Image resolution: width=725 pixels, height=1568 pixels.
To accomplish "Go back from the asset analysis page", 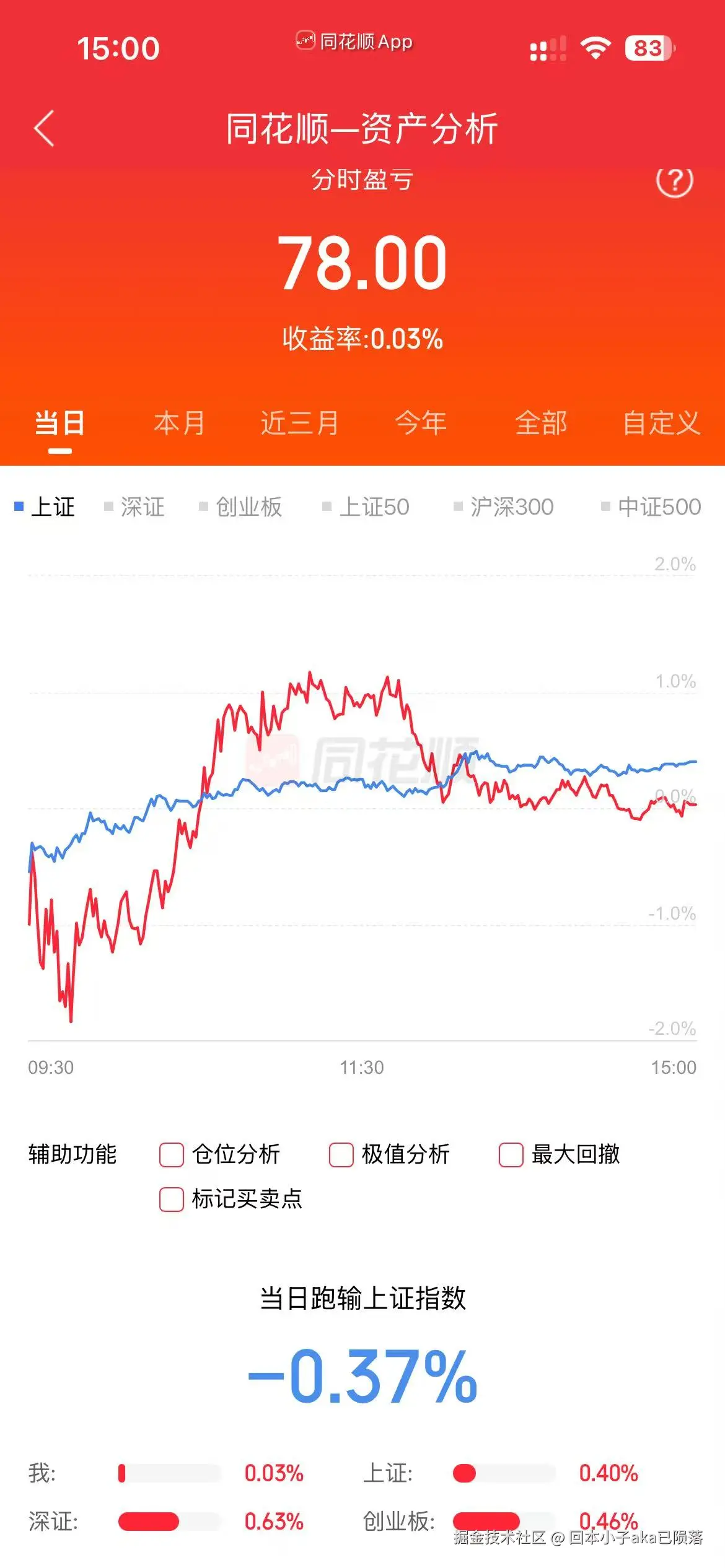I will (x=45, y=129).
